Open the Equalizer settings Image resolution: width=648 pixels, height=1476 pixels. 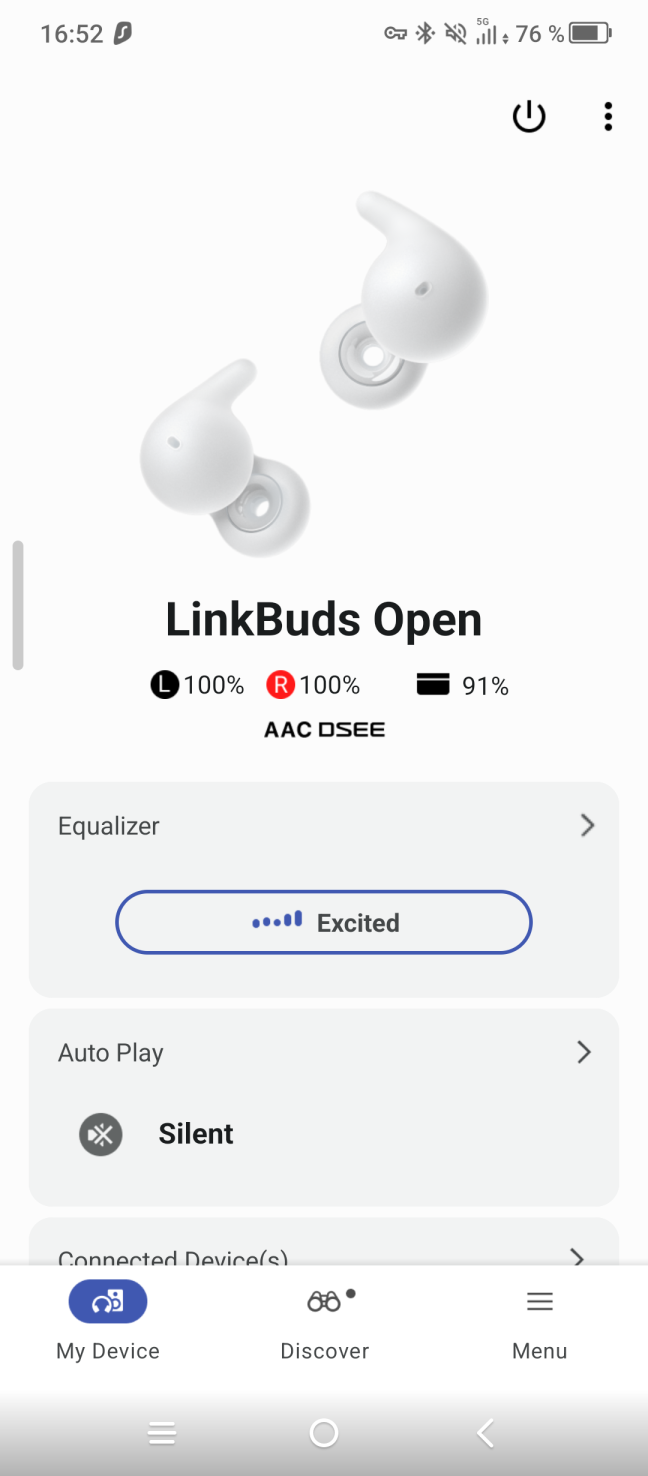pos(323,826)
